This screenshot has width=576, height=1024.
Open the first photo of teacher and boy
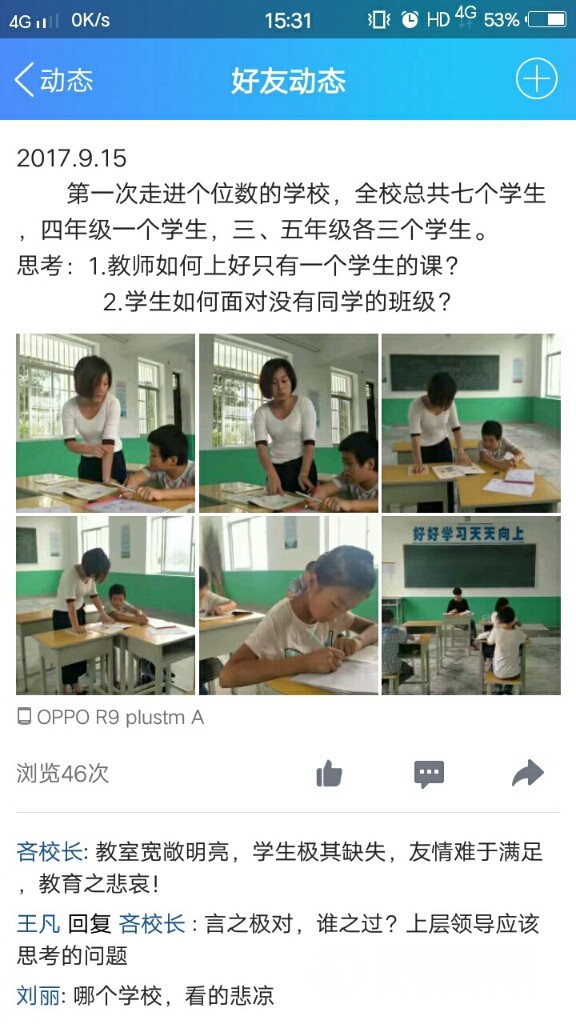click(106, 423)
